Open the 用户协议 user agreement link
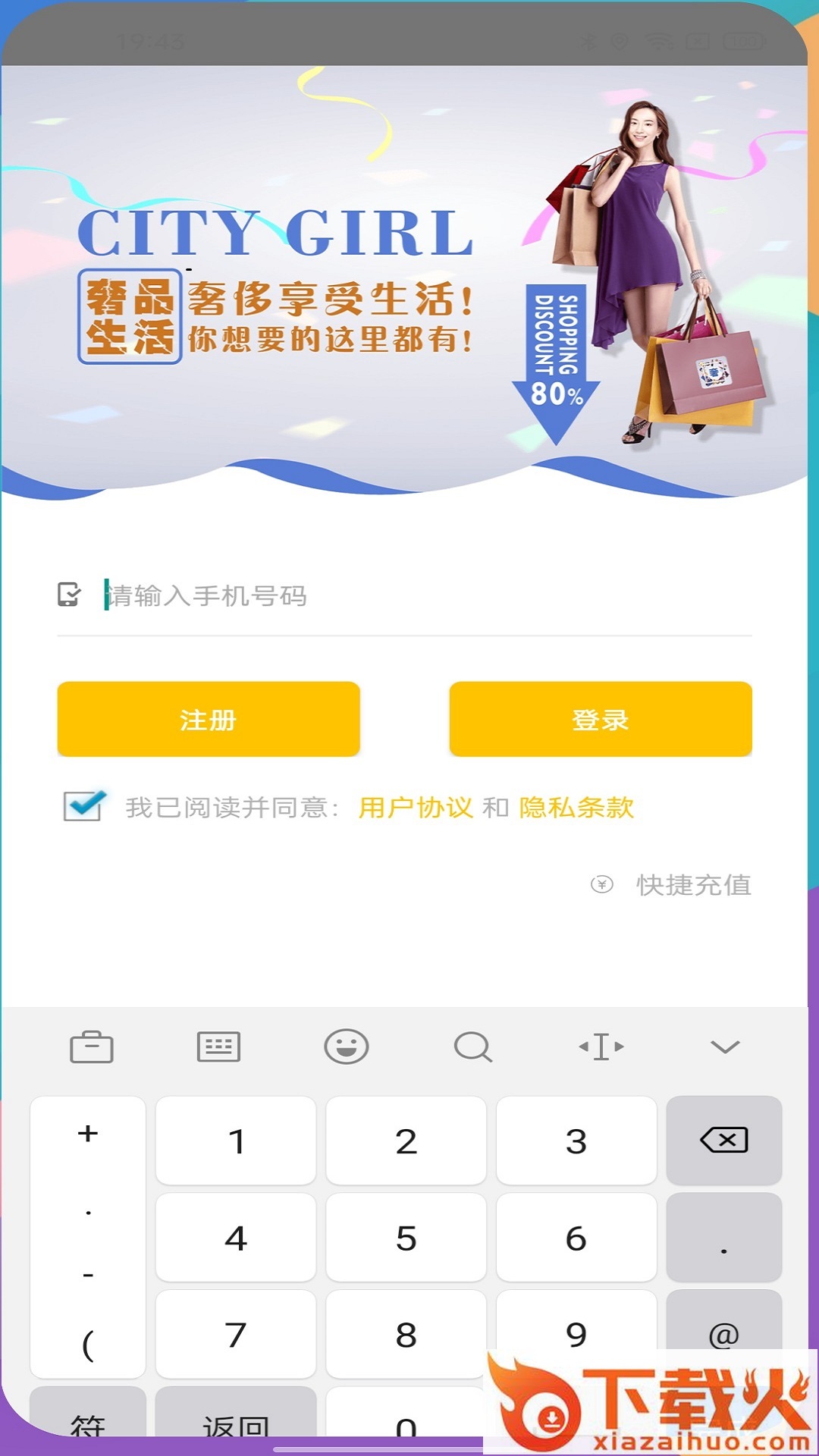Image resolution: width=819 pixels, height=1456 pixels. coord(416,808)
